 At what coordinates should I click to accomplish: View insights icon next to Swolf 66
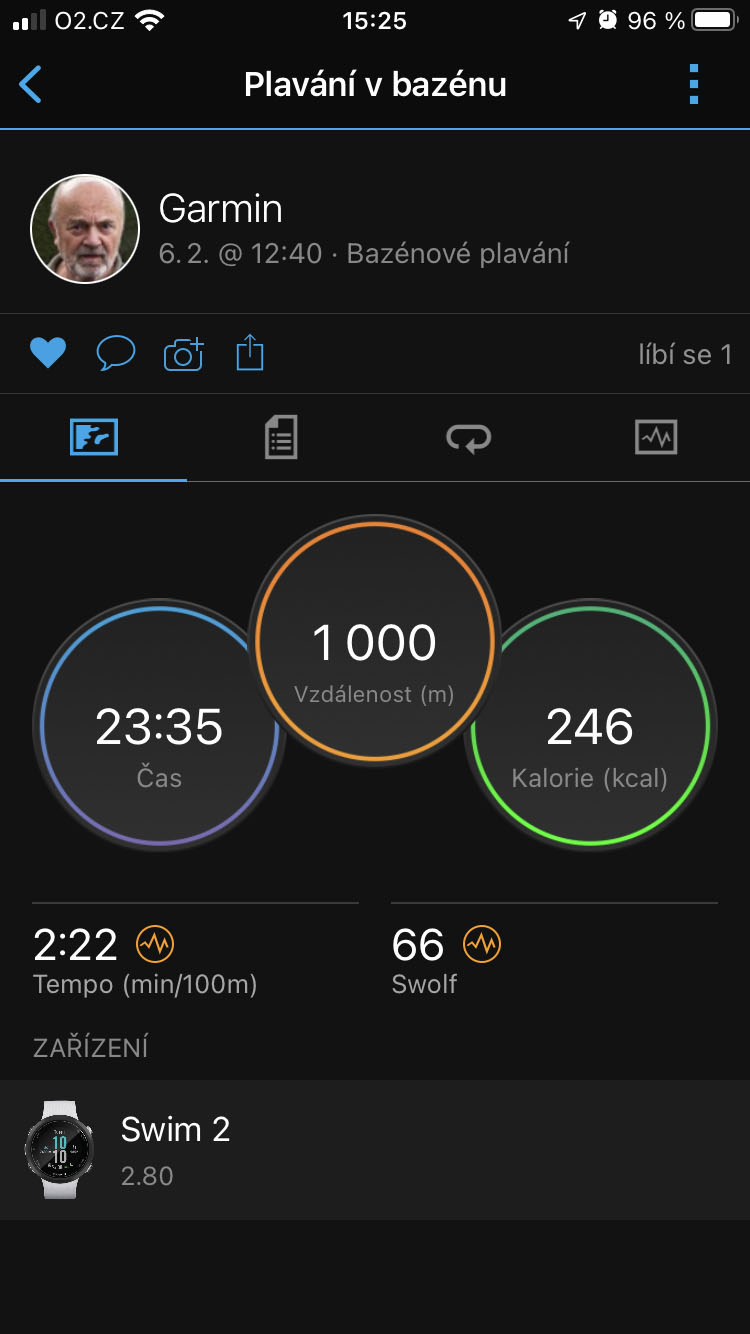pos(482,943)
